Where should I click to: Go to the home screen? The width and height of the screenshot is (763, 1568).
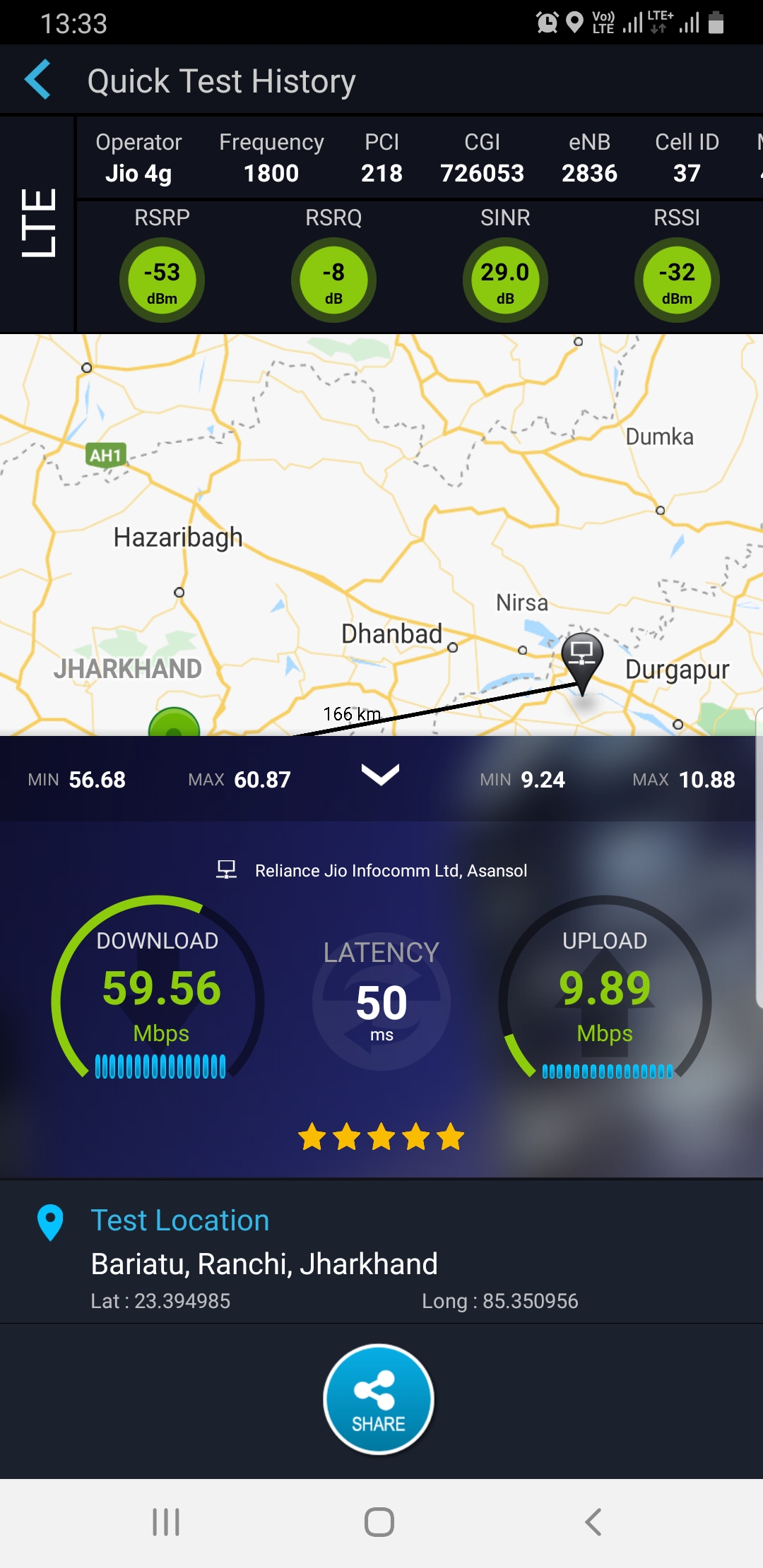(x=379, y=1522)
